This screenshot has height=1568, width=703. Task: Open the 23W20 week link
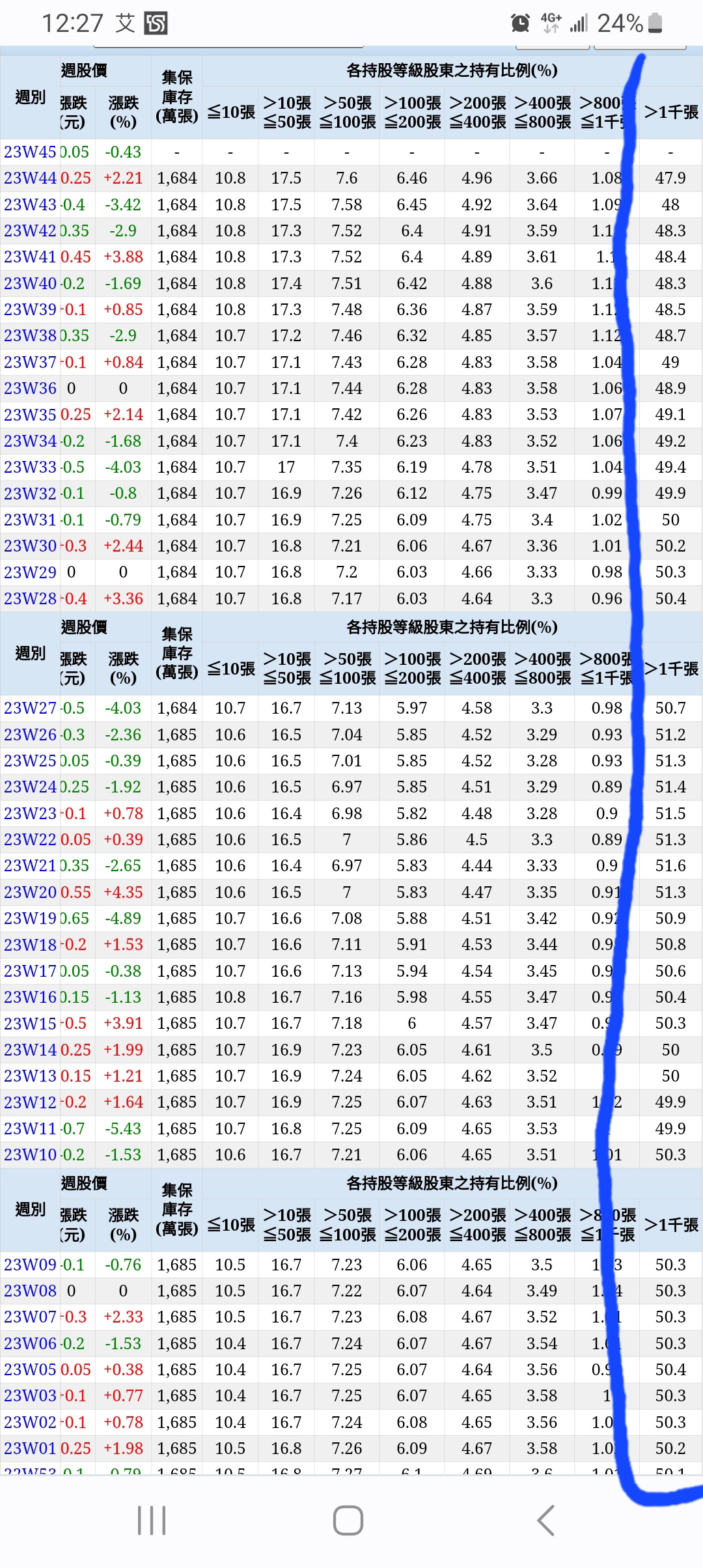point(30,892)
